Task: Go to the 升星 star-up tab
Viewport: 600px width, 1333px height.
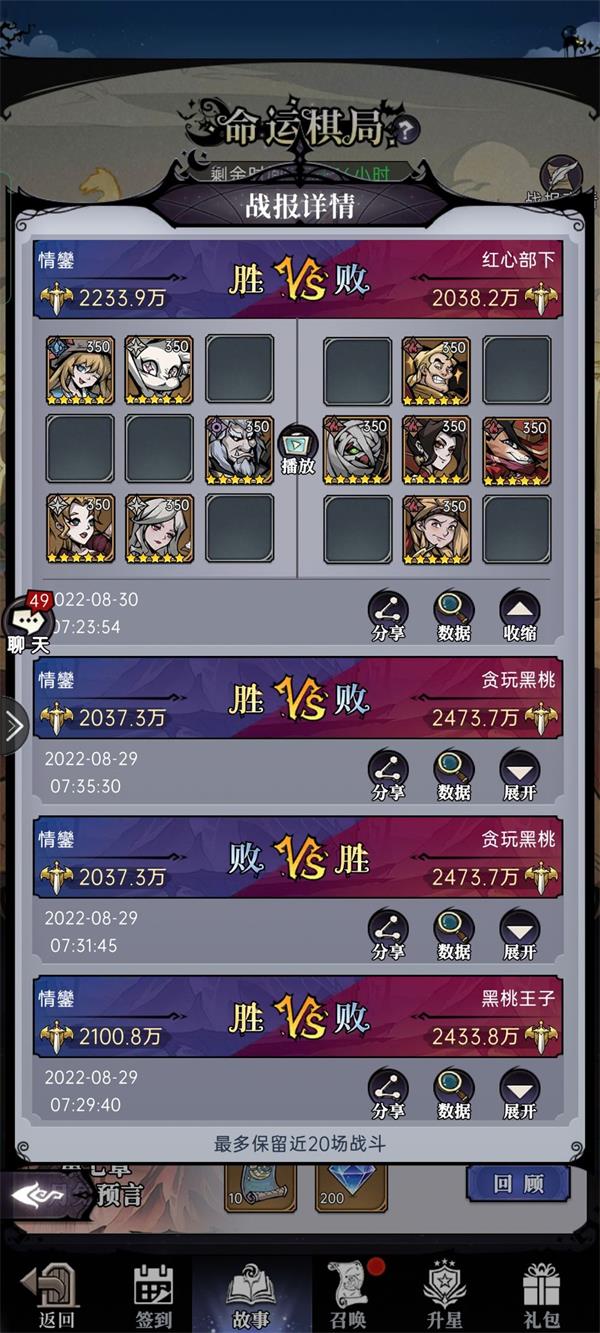Action: coord(443,1294)
